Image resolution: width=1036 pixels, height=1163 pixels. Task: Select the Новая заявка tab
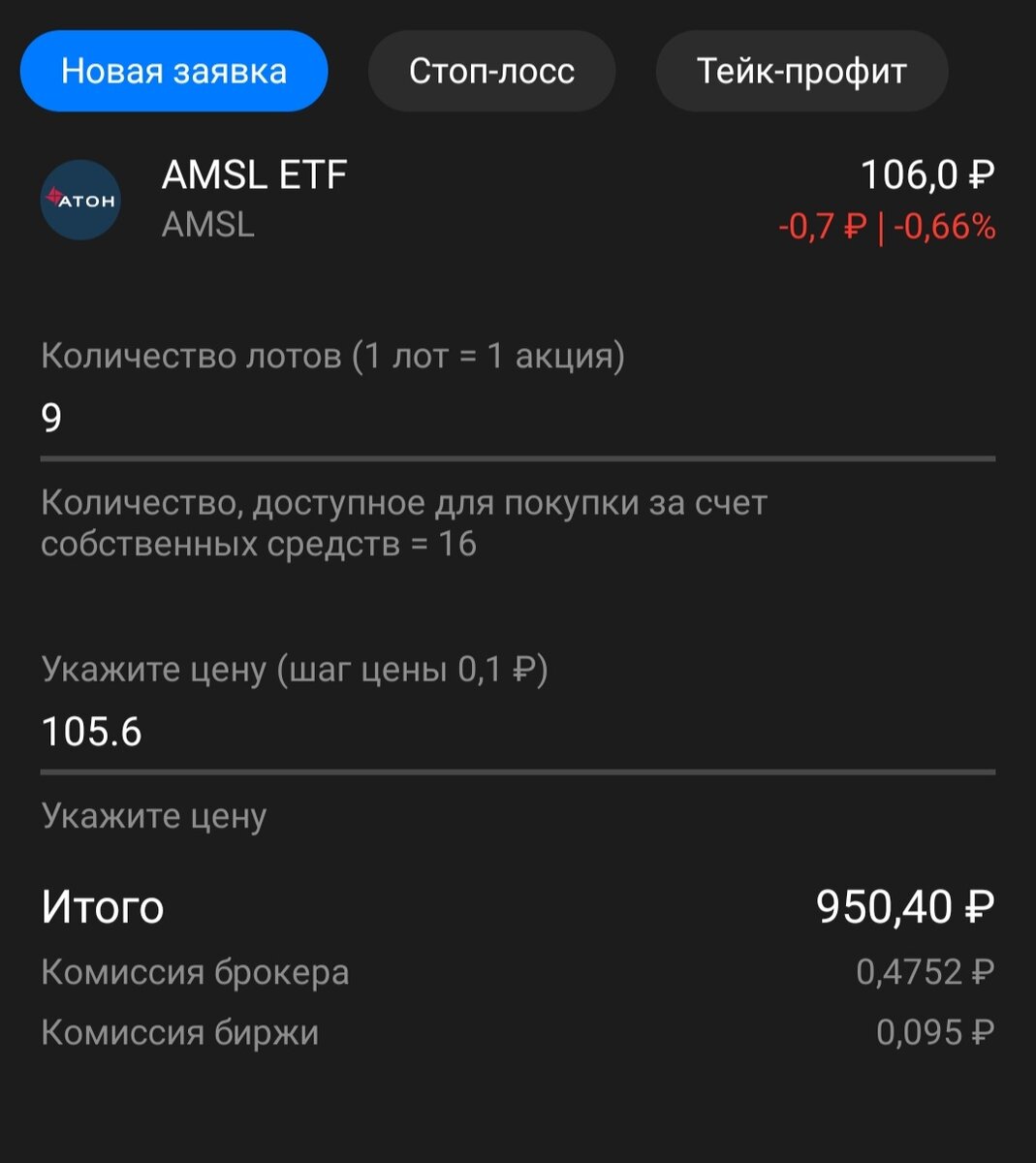point(174,72)
